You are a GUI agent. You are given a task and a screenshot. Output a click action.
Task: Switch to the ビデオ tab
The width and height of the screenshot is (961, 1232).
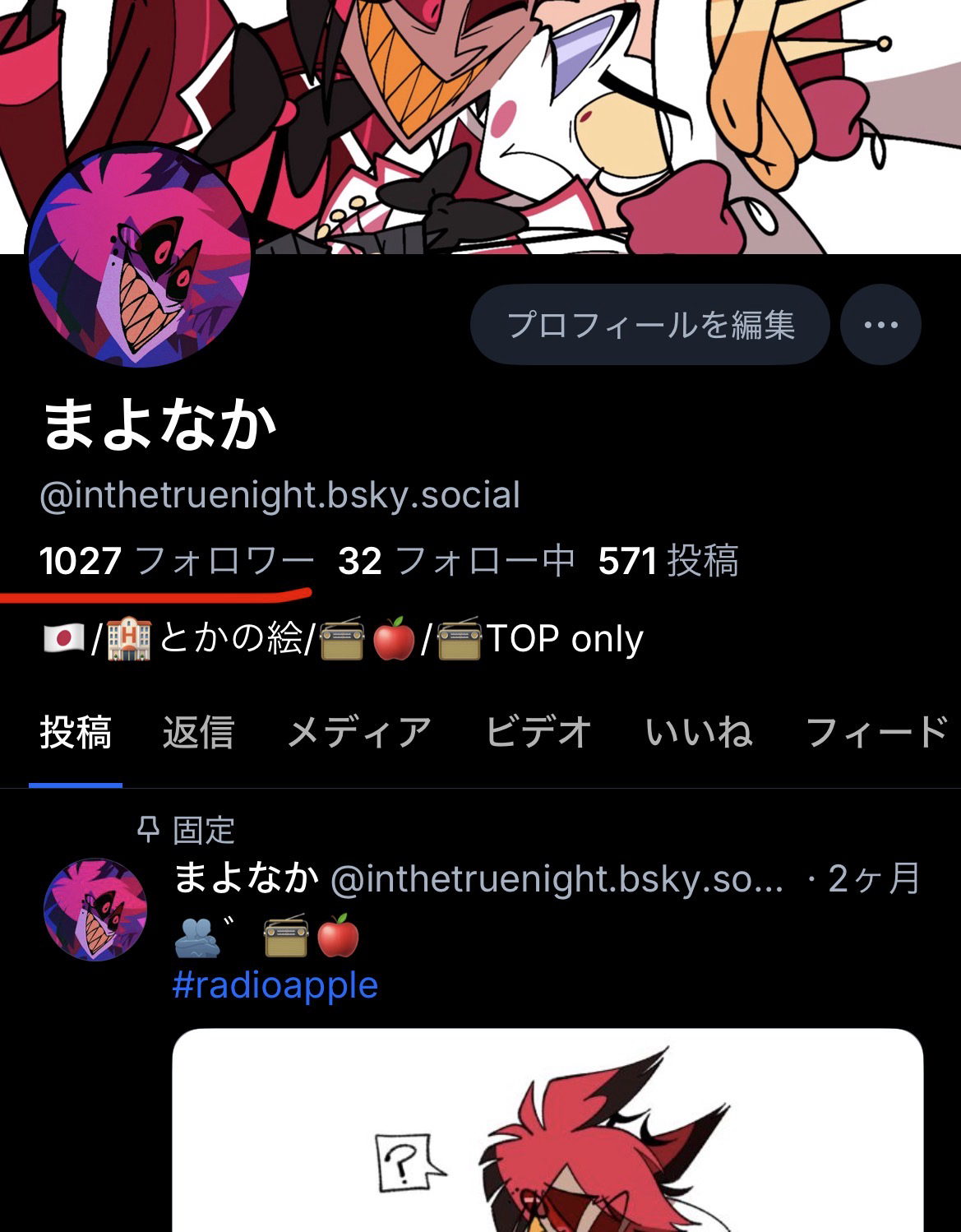click(538, 732)
